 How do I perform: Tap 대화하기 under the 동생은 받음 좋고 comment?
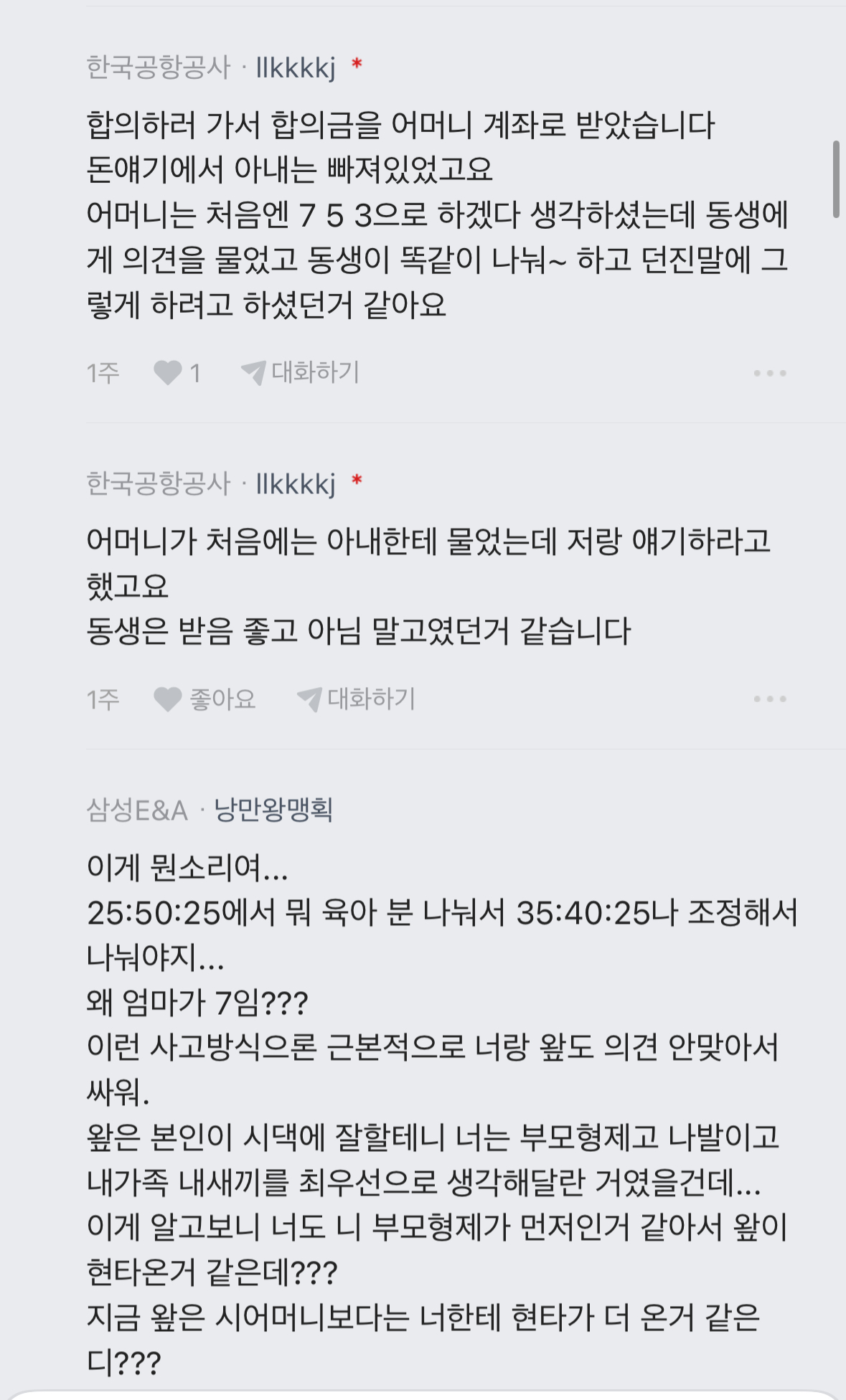pos(357,699)
